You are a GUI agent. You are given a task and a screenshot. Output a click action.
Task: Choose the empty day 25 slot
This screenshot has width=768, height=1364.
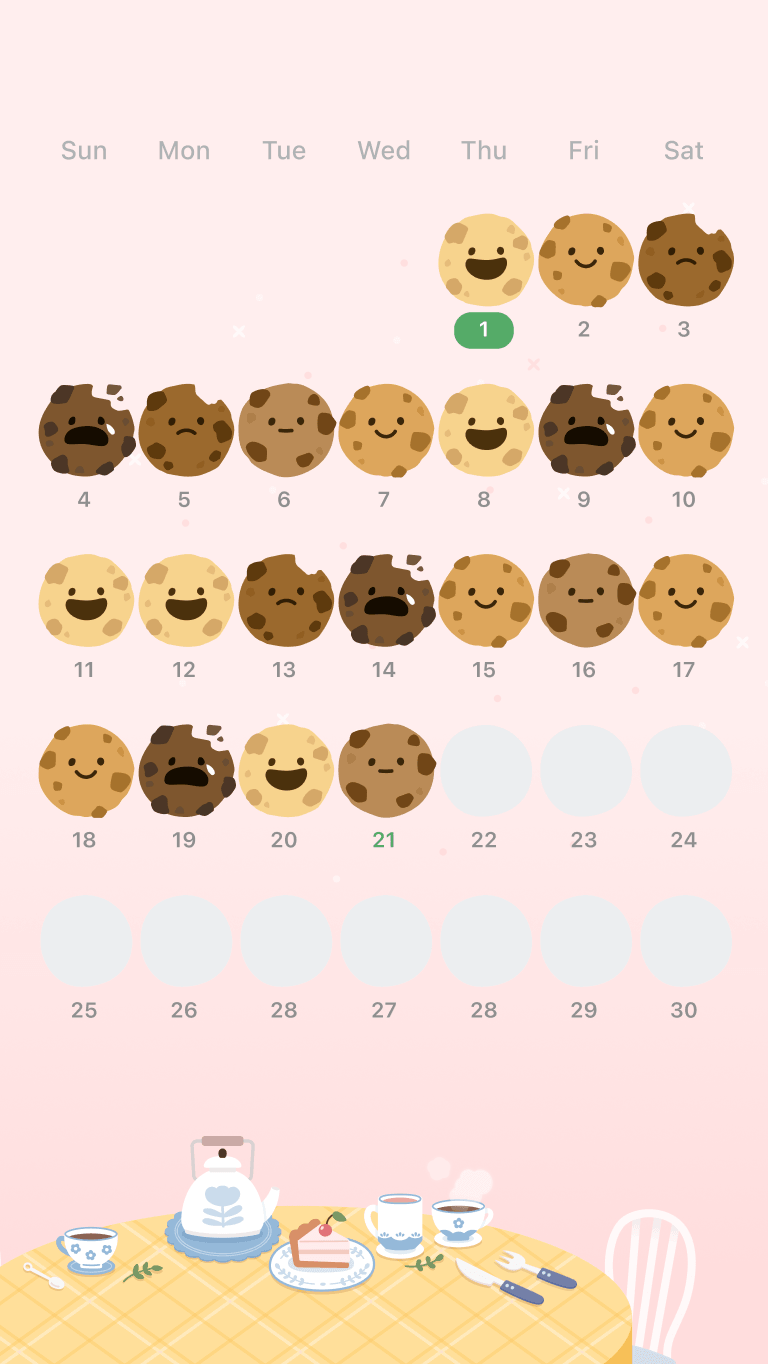tap(85, 941)
